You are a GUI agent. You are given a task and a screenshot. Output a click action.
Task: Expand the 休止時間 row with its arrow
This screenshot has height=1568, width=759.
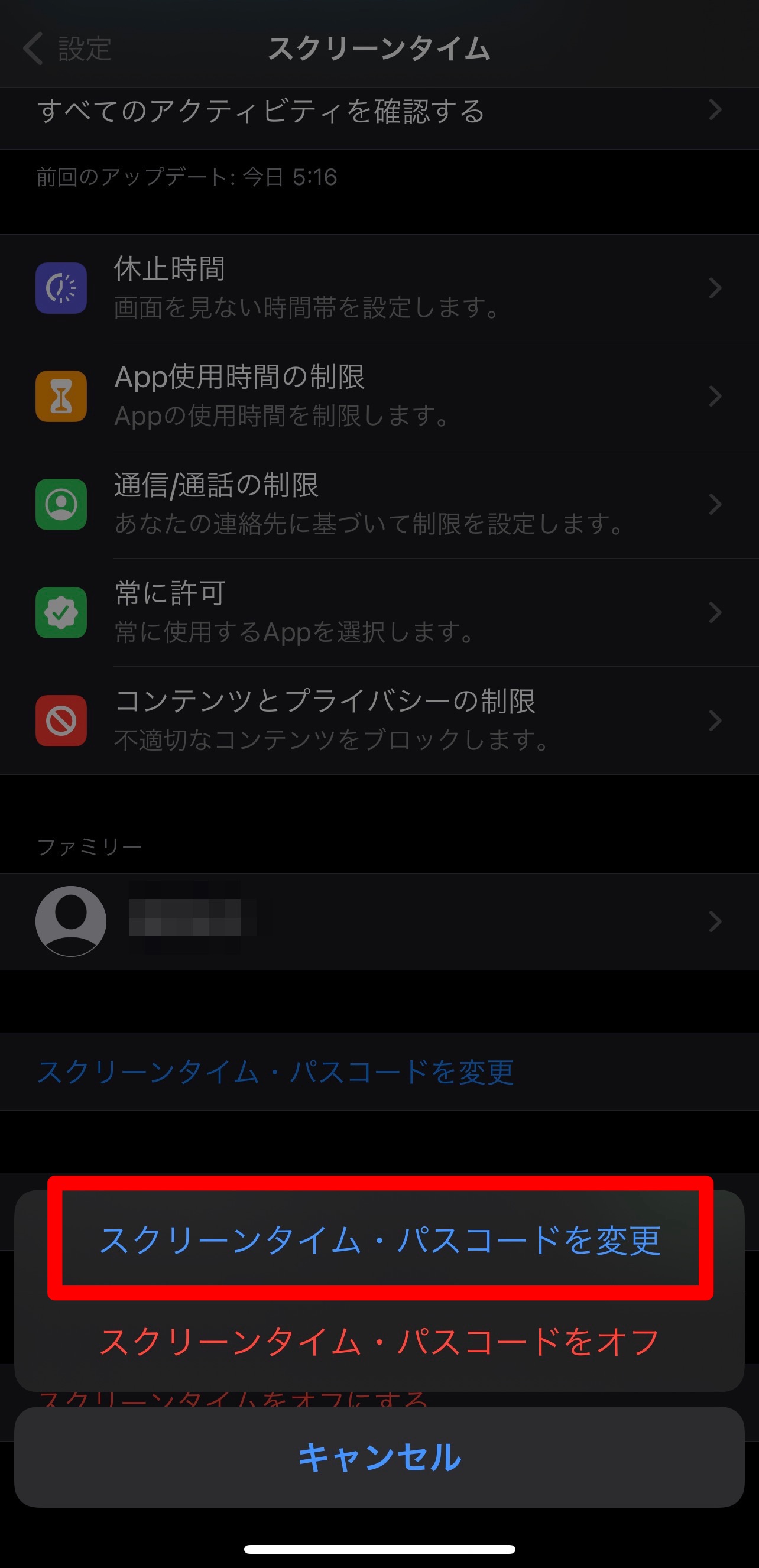pos(716,288)
